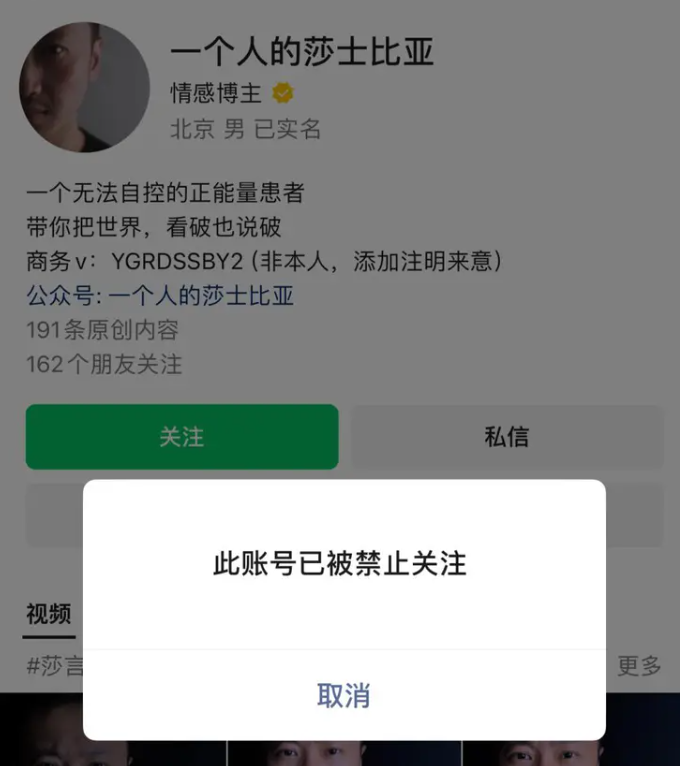Switch to the 视频 tab
Image resolution: width=680 pixels, height=766 pixels.
[x=49, y=614]
